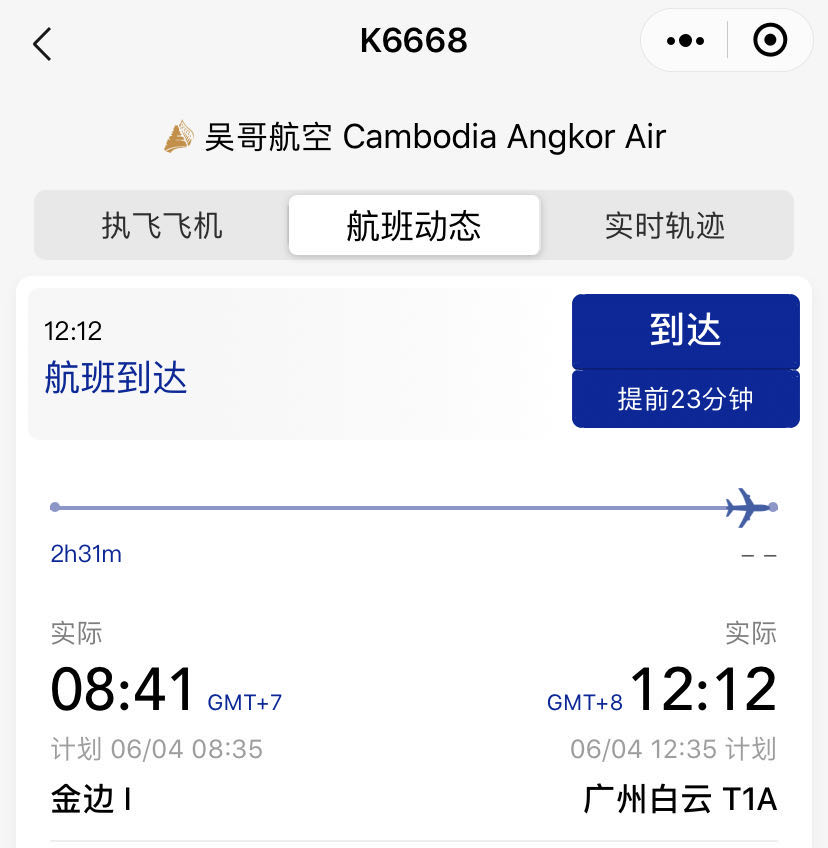Tap the departure airport 金边 I label

[x=90, y=798]
